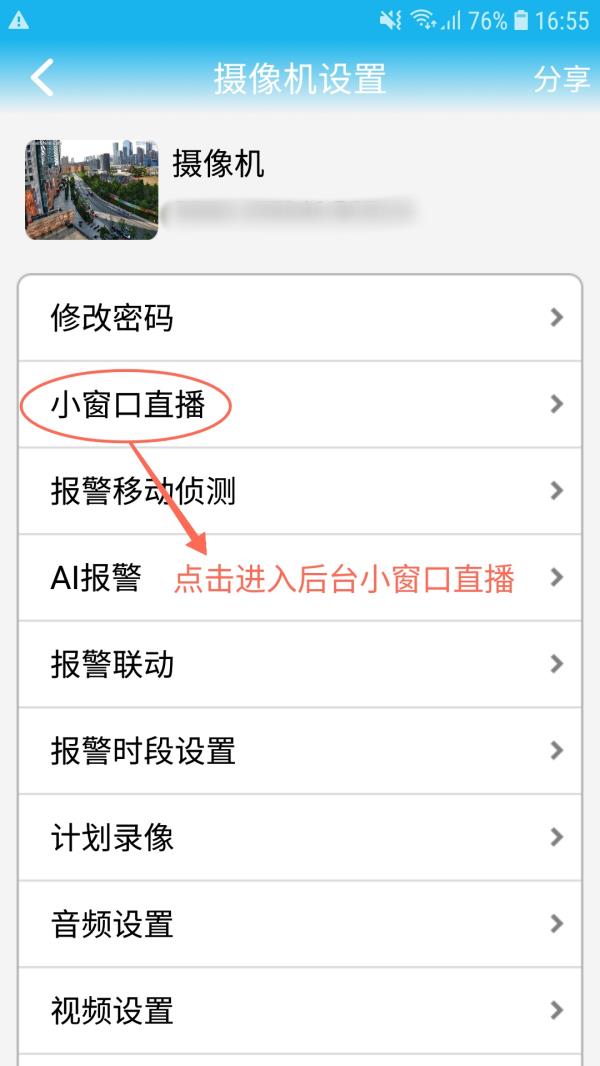This screenshot has width=600, height=1066.
Task: Tap 分享 to share the camera
Action: 561,79
